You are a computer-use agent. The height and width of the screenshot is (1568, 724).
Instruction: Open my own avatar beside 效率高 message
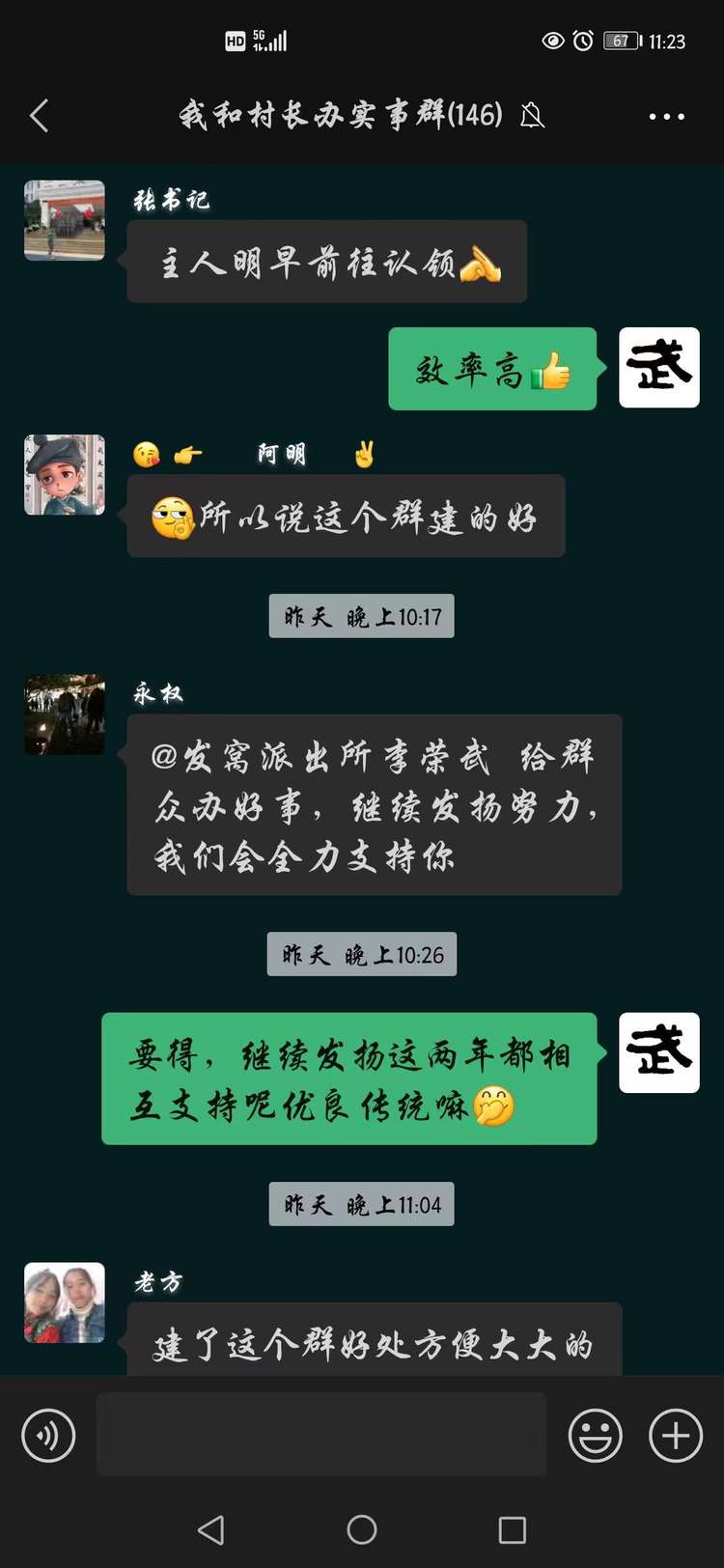click(658, 368)
